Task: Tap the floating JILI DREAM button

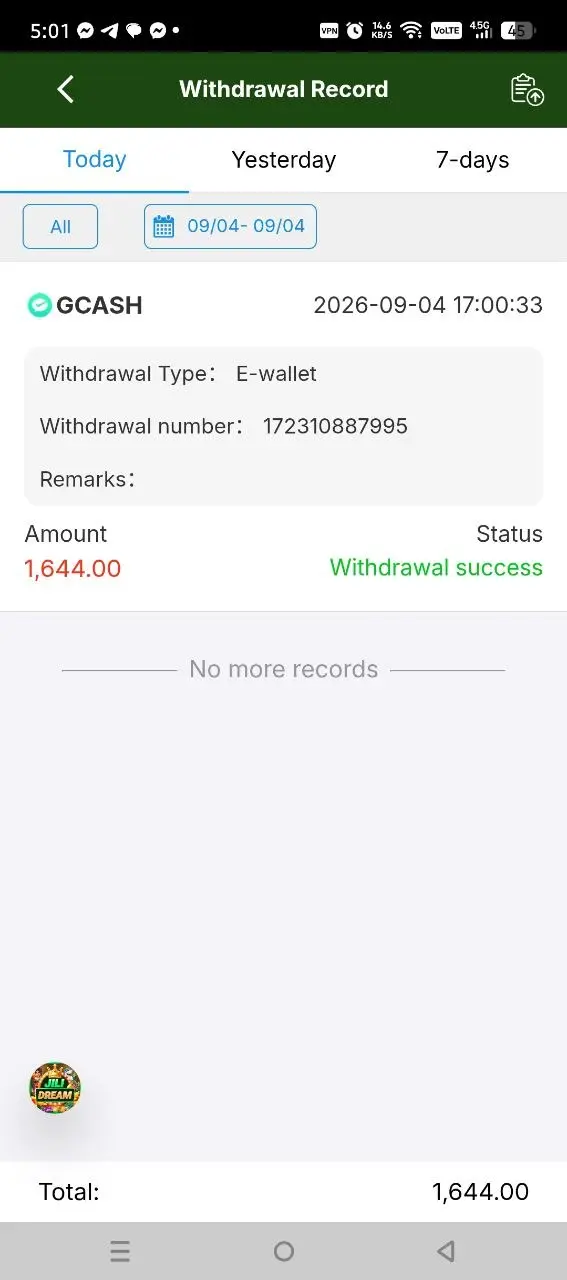Action: coord(55,1089)
